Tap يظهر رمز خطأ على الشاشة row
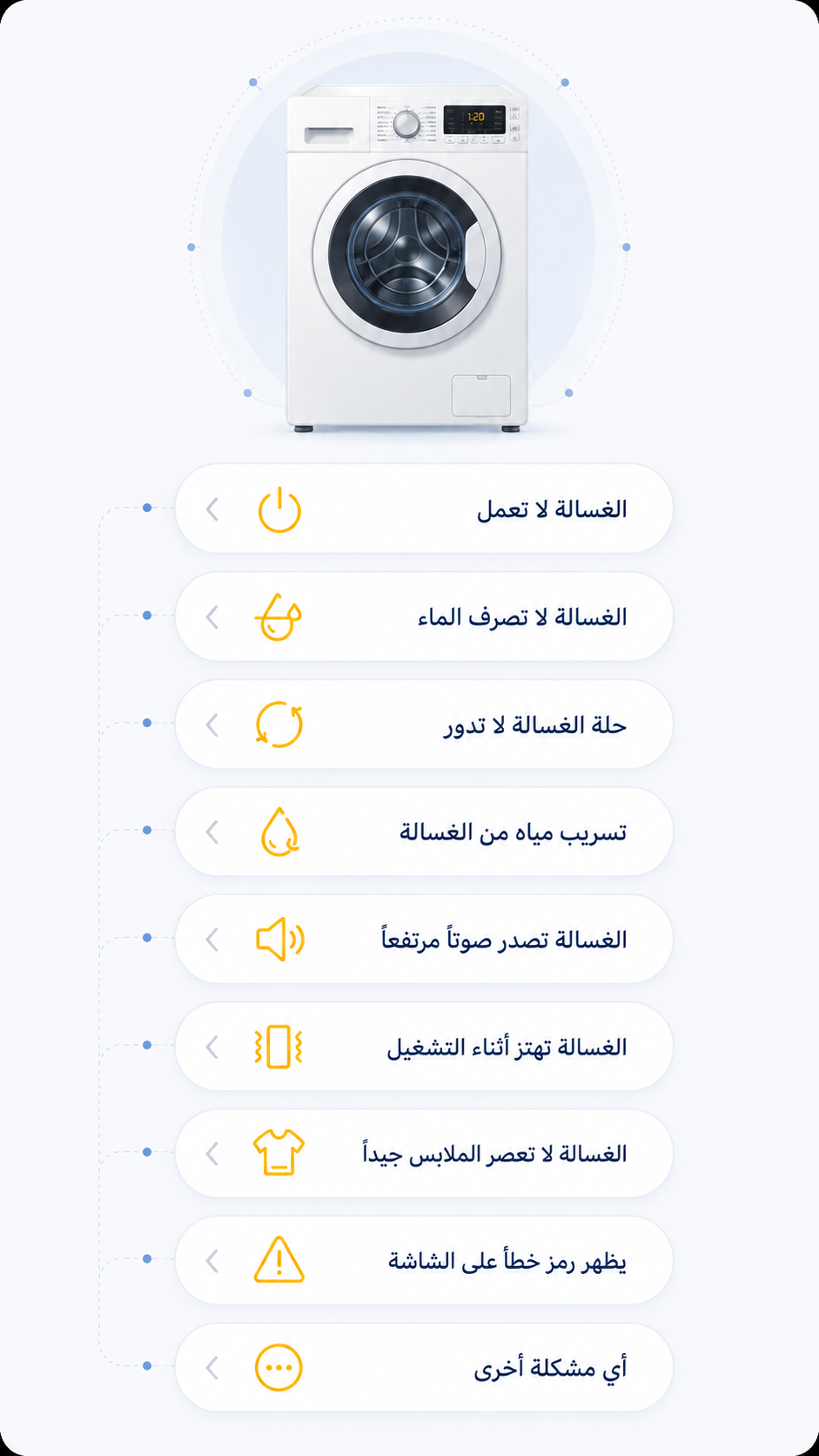Screen dimensions: 819x1456 click(x=424, y=1260)
